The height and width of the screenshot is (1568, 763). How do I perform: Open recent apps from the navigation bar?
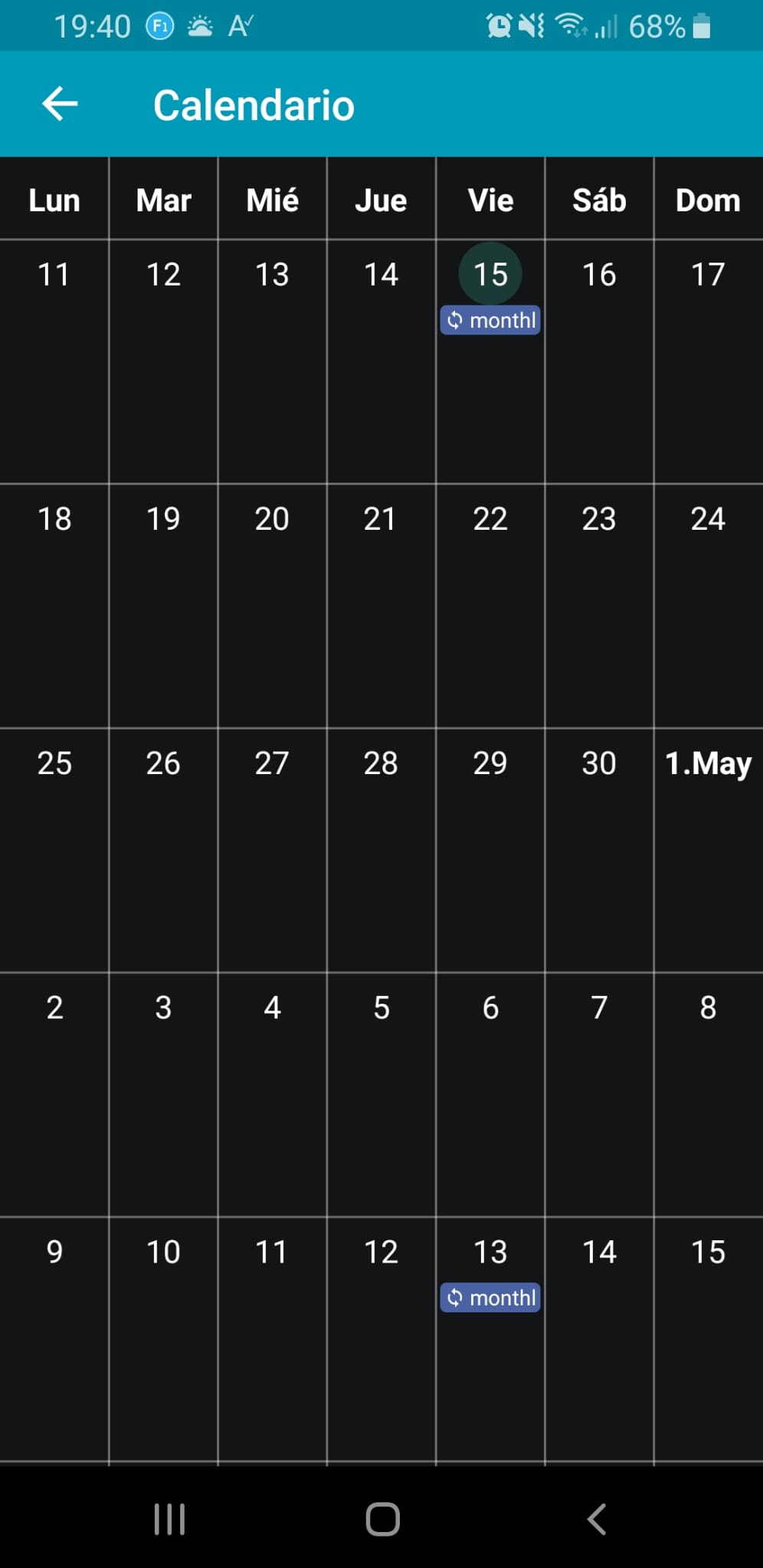[x=169, y=1519]
